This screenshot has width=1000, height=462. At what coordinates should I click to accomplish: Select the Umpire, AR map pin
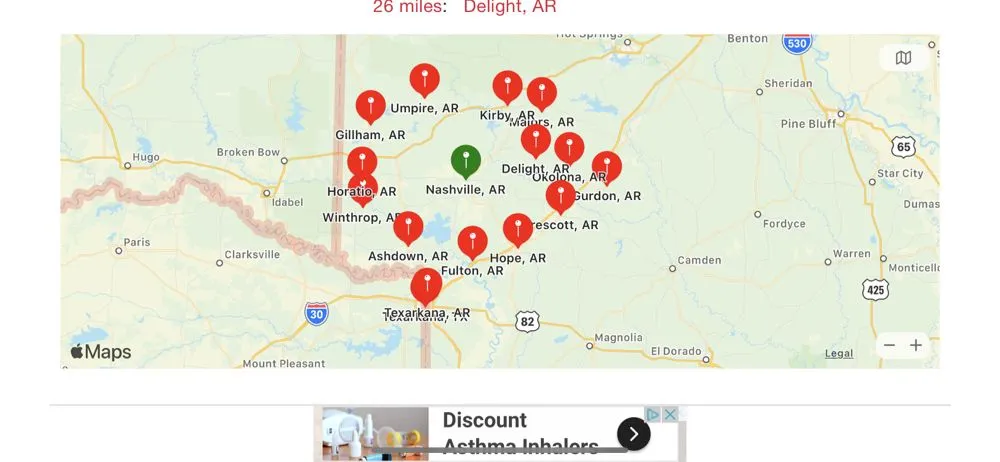424,79
